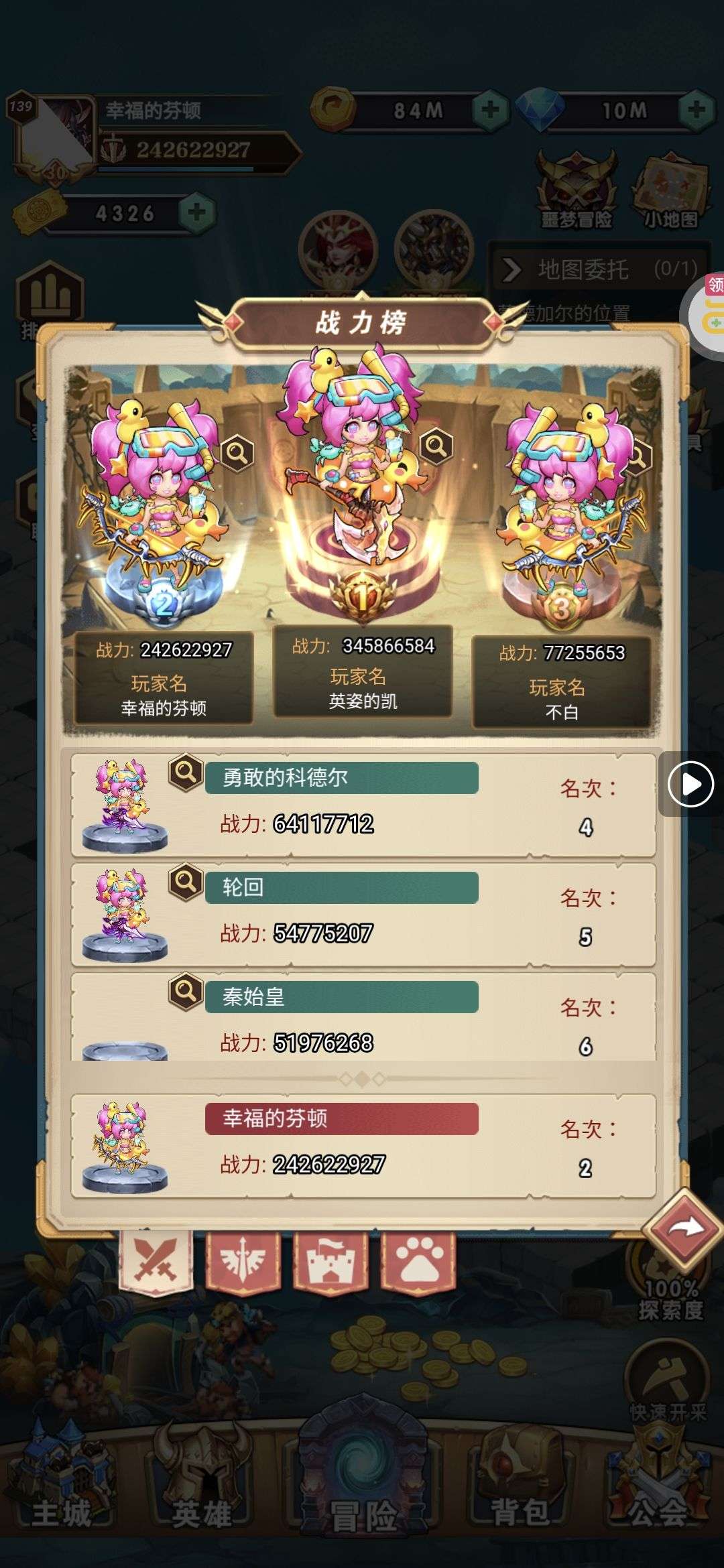View details of player 轮回
724x1568 pixels.
186,883
